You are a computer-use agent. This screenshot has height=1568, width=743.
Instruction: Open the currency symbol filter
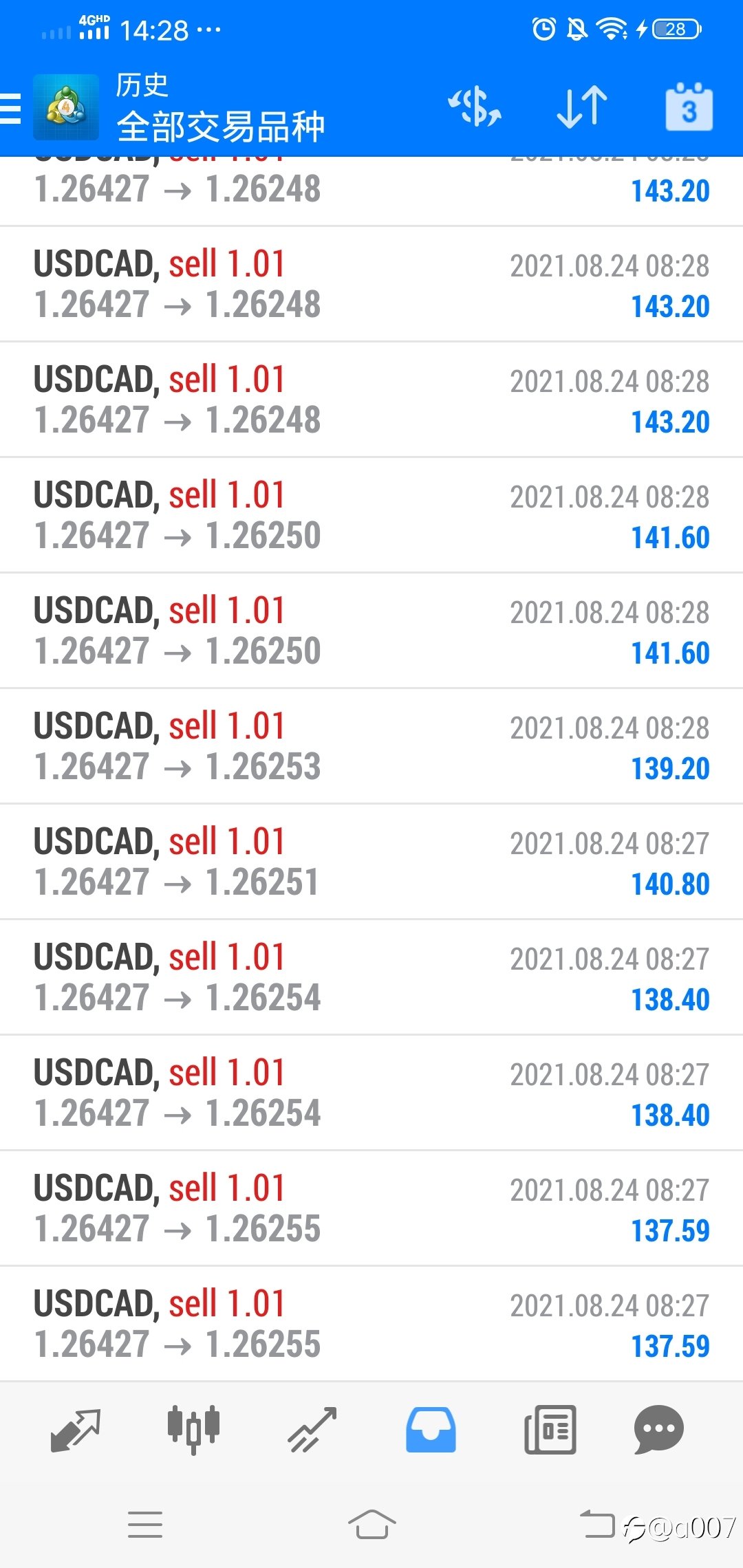click(475, 107)
